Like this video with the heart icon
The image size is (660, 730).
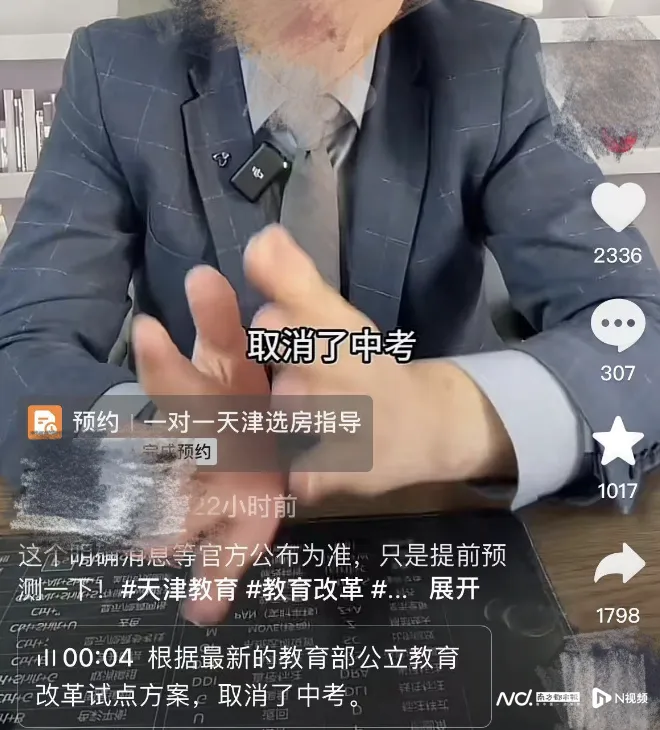[618, 208]
